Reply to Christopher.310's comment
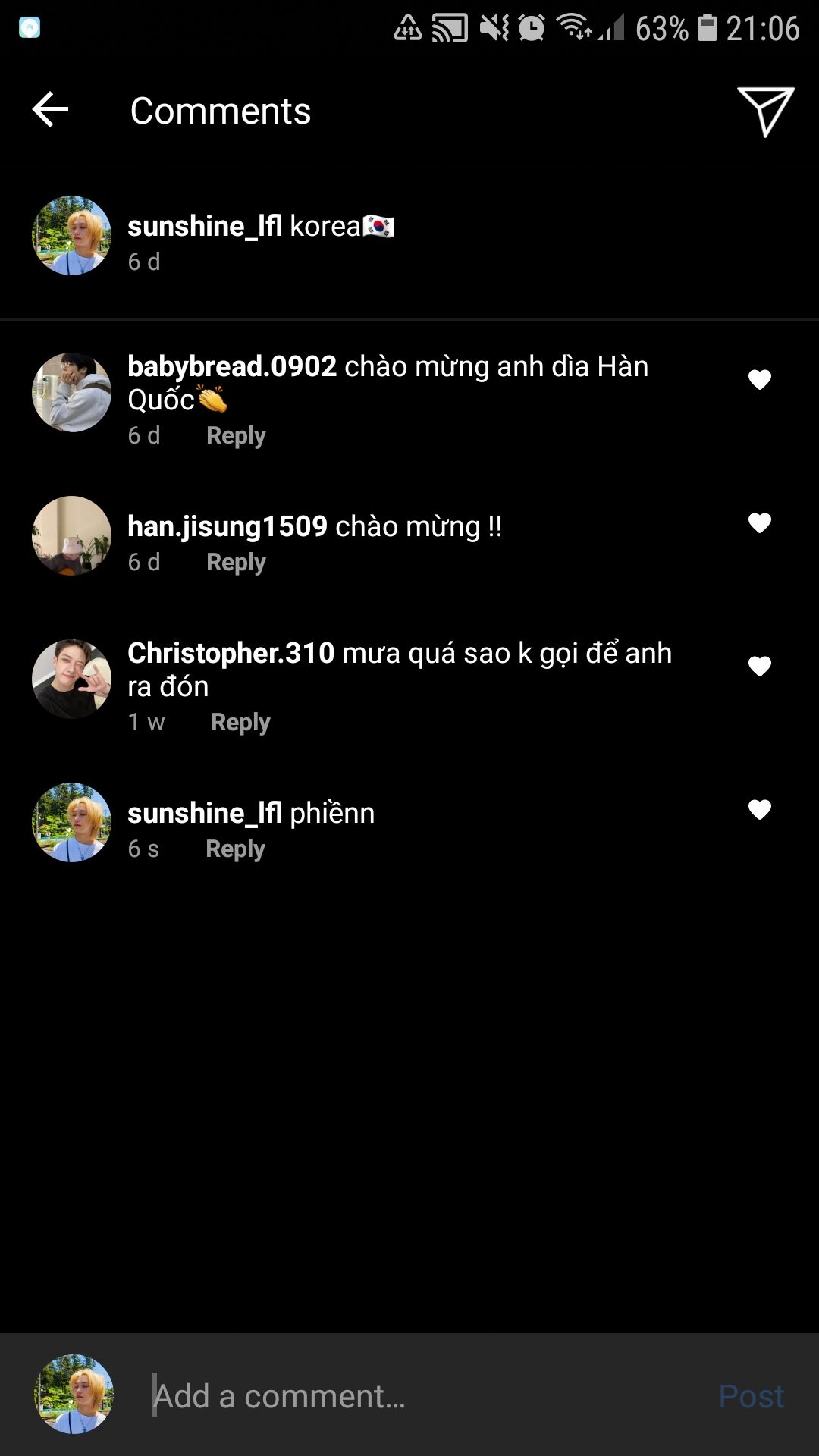Image resolution: width=819 pixels, height=1456 pixels. point(240,723)
